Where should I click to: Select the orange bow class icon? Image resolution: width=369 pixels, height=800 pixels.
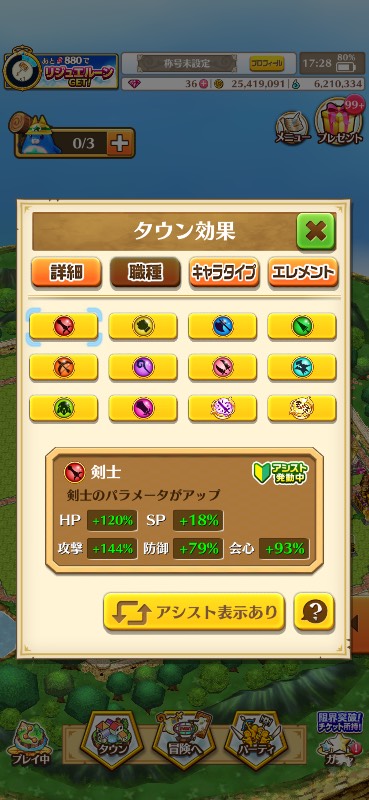(63, 367)
